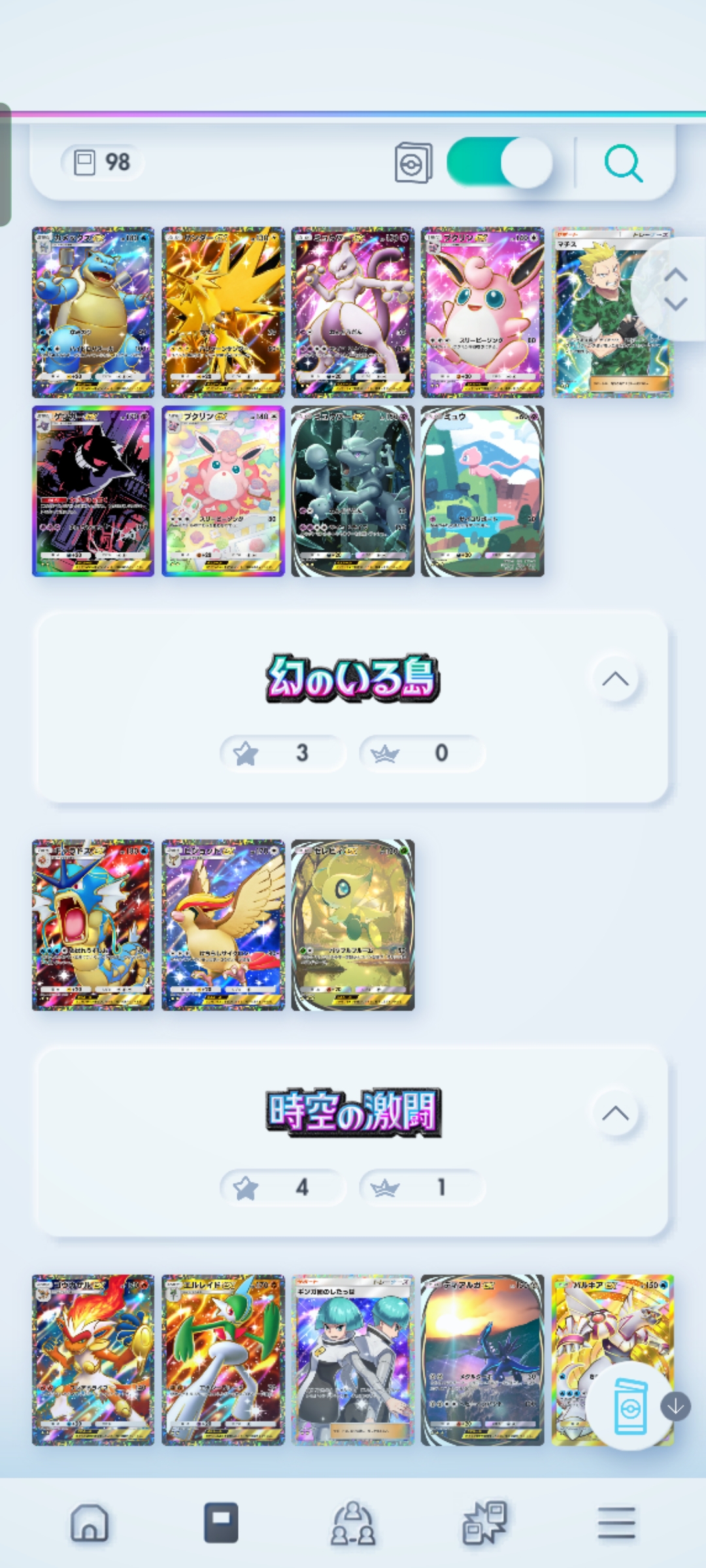The height and width of the screenshot is (1568, 706).
Task: Open the hamburger menu tab
Action: pos(616,1523)
